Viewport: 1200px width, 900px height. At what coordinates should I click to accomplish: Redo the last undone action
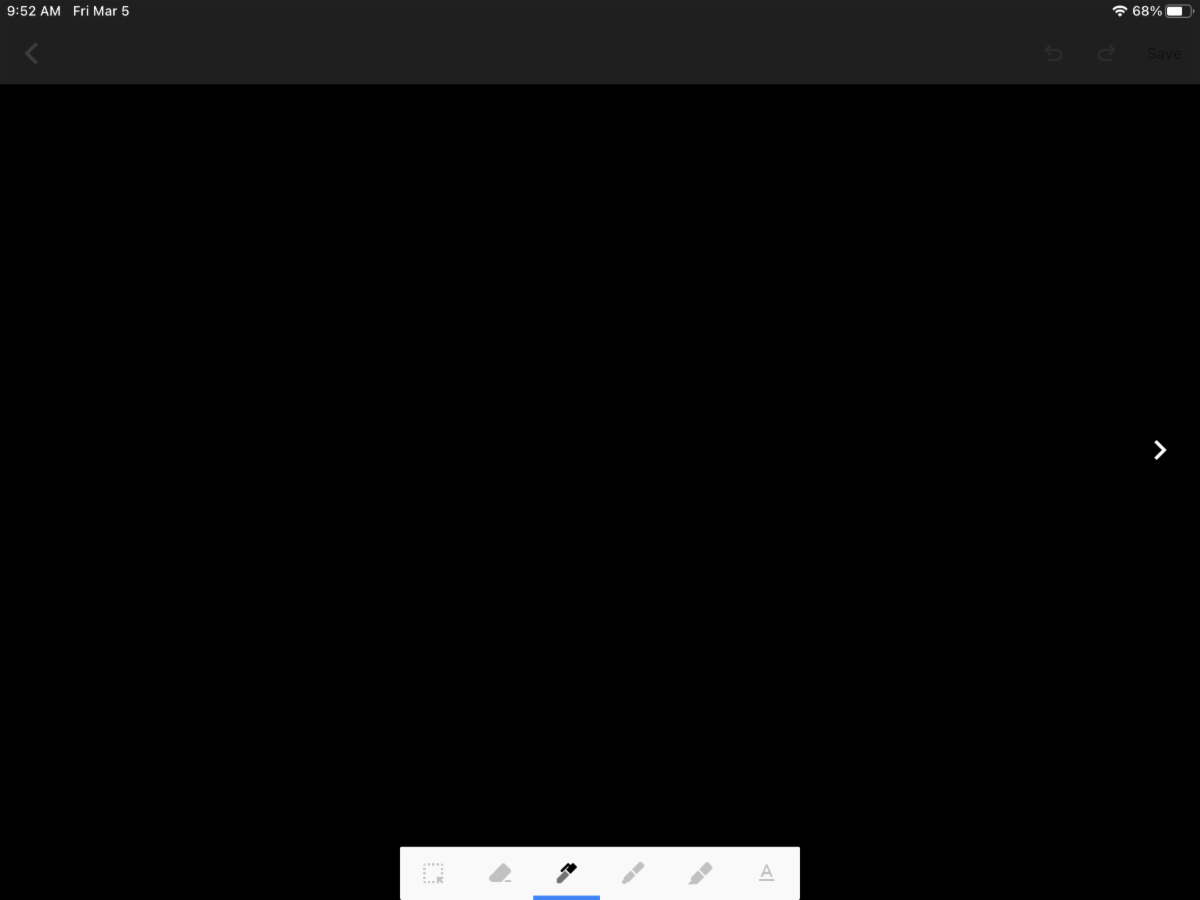(1106, 54)
